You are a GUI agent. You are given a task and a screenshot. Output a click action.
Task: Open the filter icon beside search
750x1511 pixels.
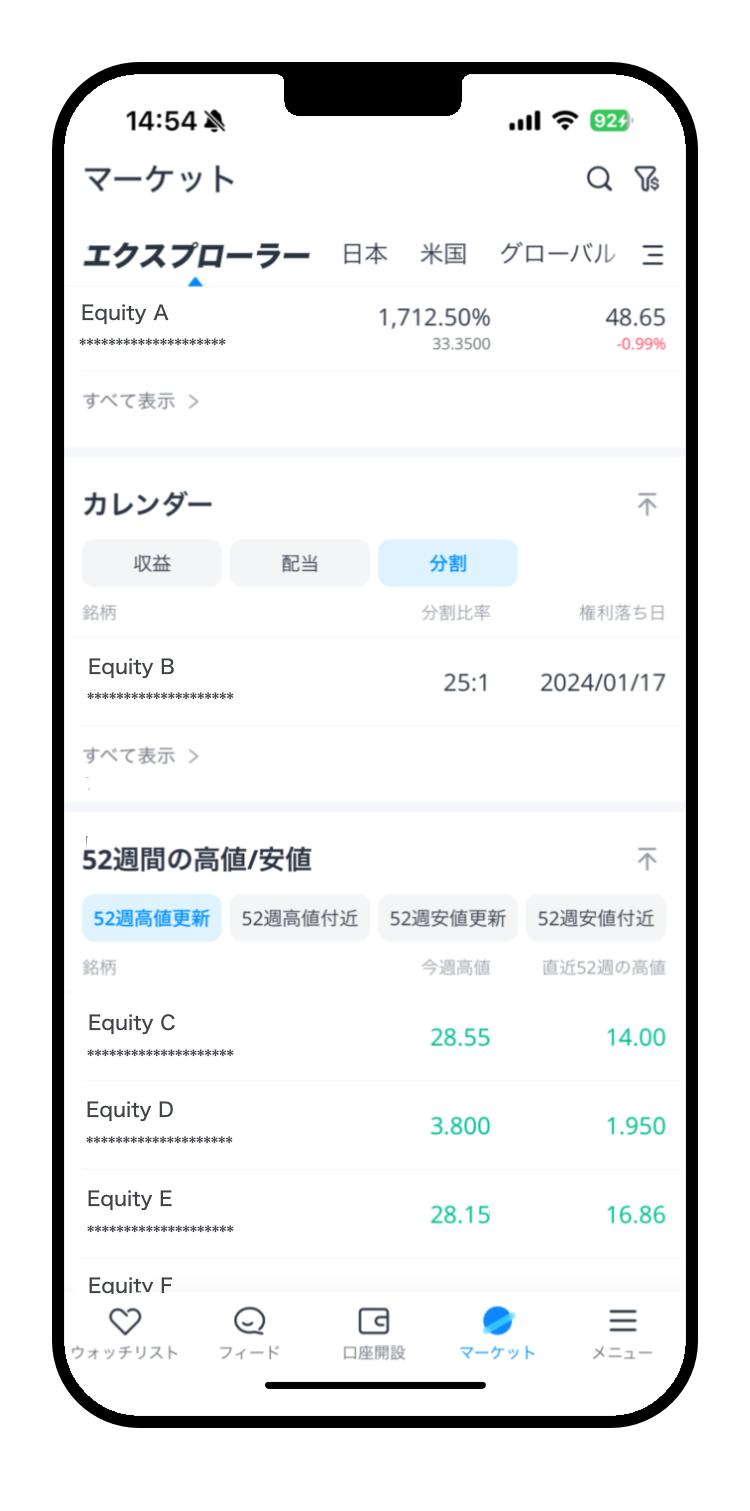pyautogui.click(x=647, y=179)
